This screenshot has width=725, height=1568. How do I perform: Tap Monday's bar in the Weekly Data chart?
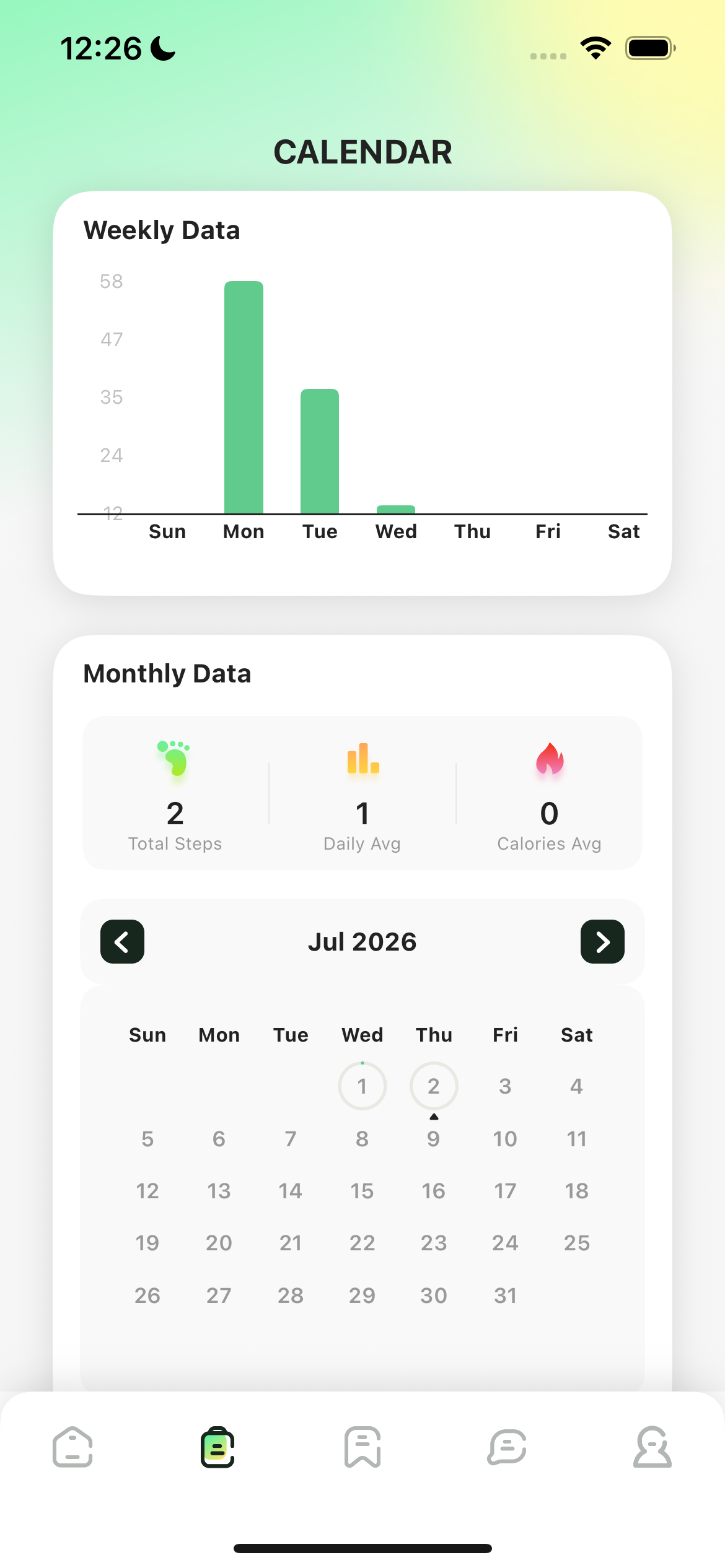click(x=244, y=397)
